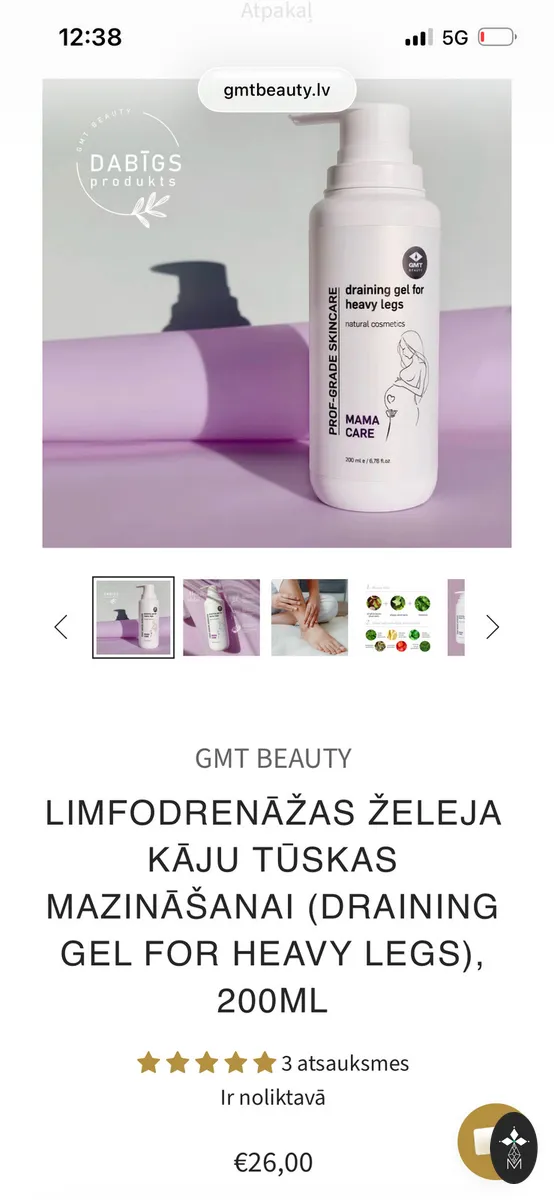View the legs massage photo thumbnail
Screen dimensions: 554x1200
[x=309, y=617]
